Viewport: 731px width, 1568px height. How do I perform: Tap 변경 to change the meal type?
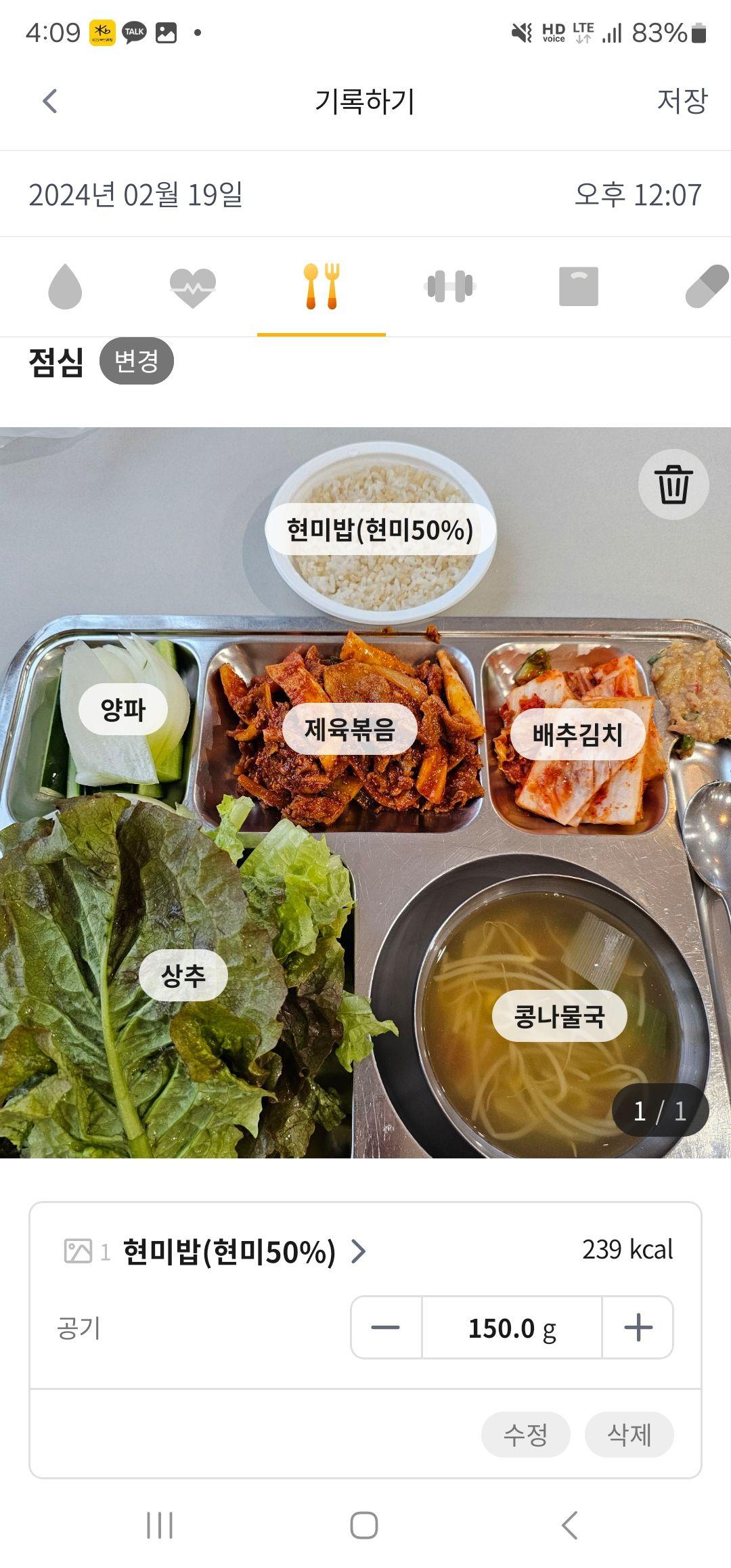pyautogui.click(x=137, y=361)
